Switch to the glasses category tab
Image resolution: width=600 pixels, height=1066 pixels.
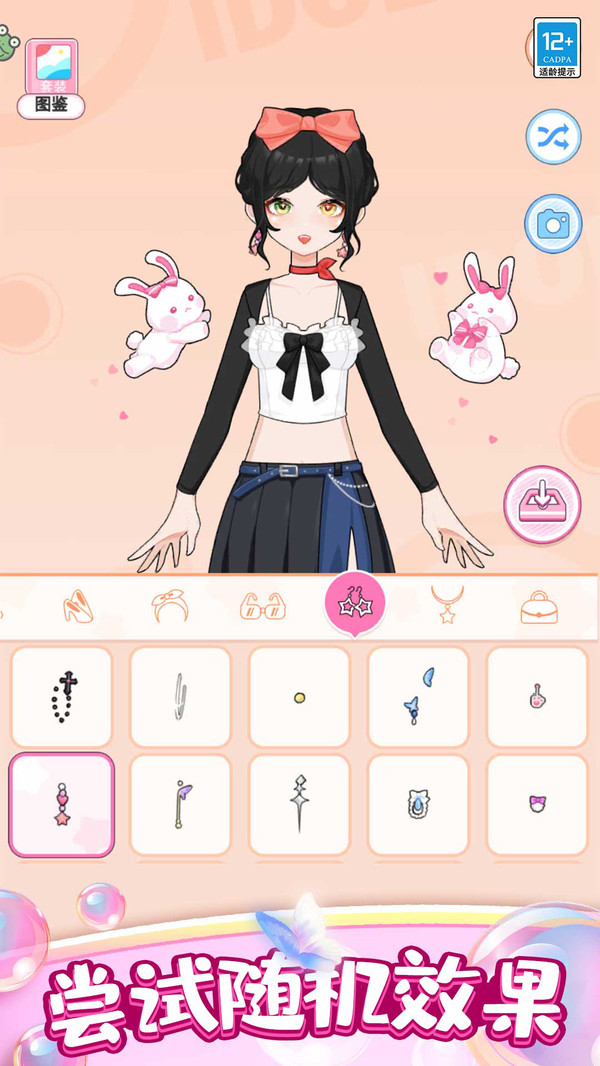click(x=262, y=606)
